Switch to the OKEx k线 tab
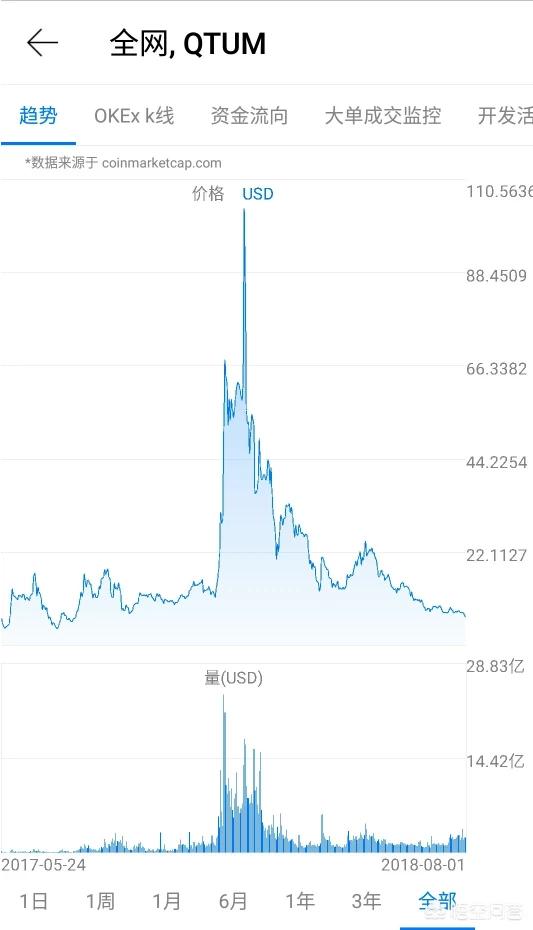Screen dimensions: 533x930 (134, 115)
